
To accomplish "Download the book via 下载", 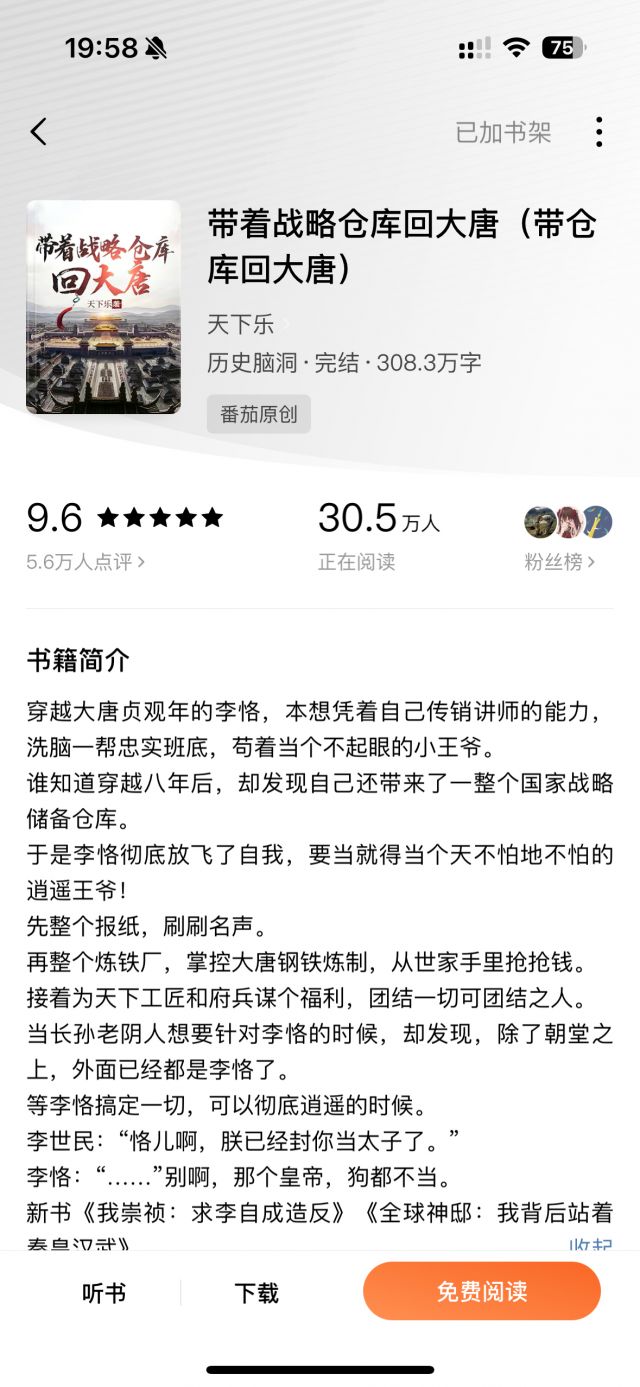I will click(x=256, y=1293).
